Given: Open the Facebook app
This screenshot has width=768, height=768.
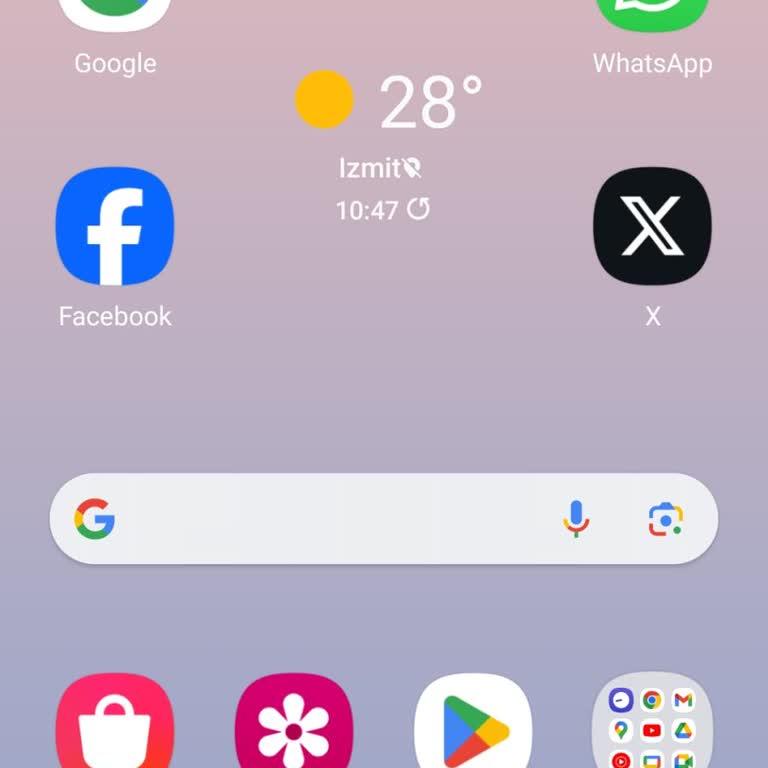Looking at the screenshot, I should (115, 227).
